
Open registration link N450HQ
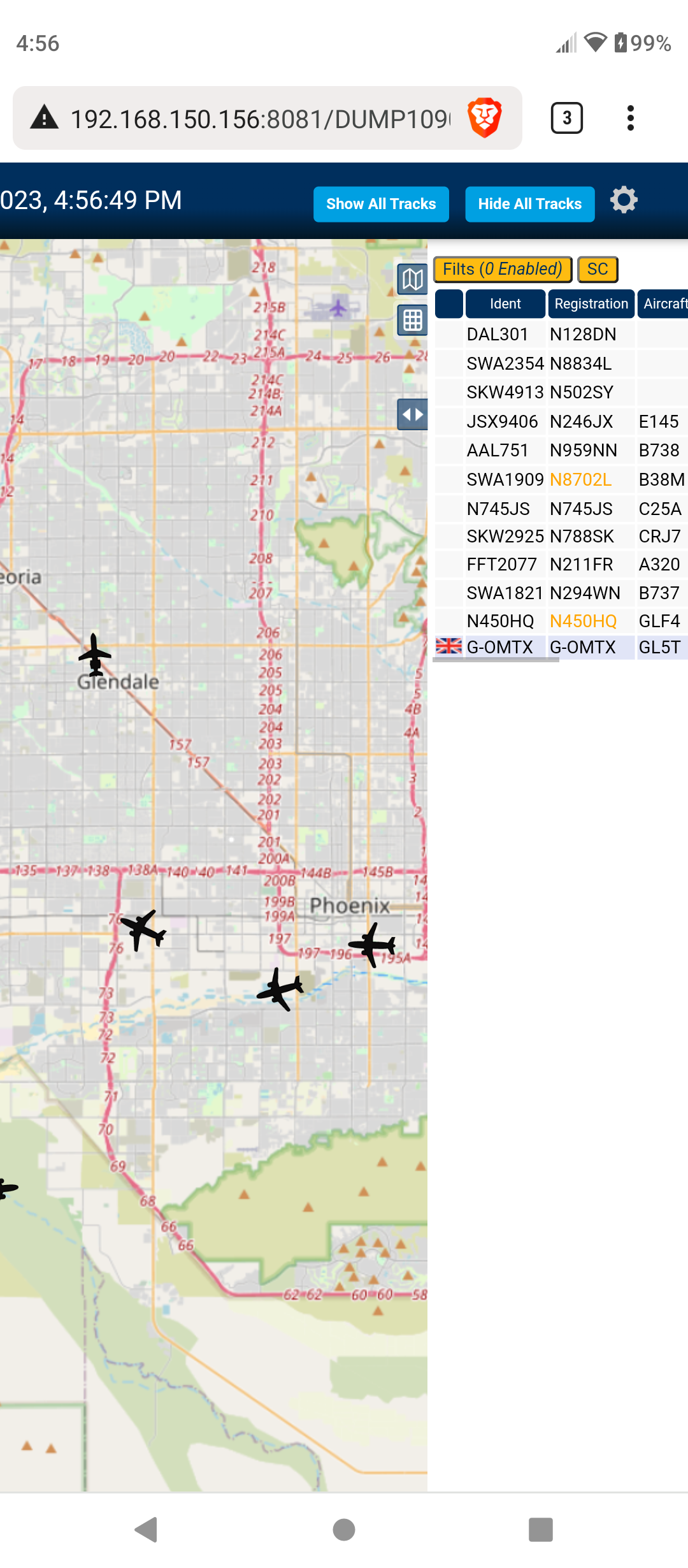583,621
